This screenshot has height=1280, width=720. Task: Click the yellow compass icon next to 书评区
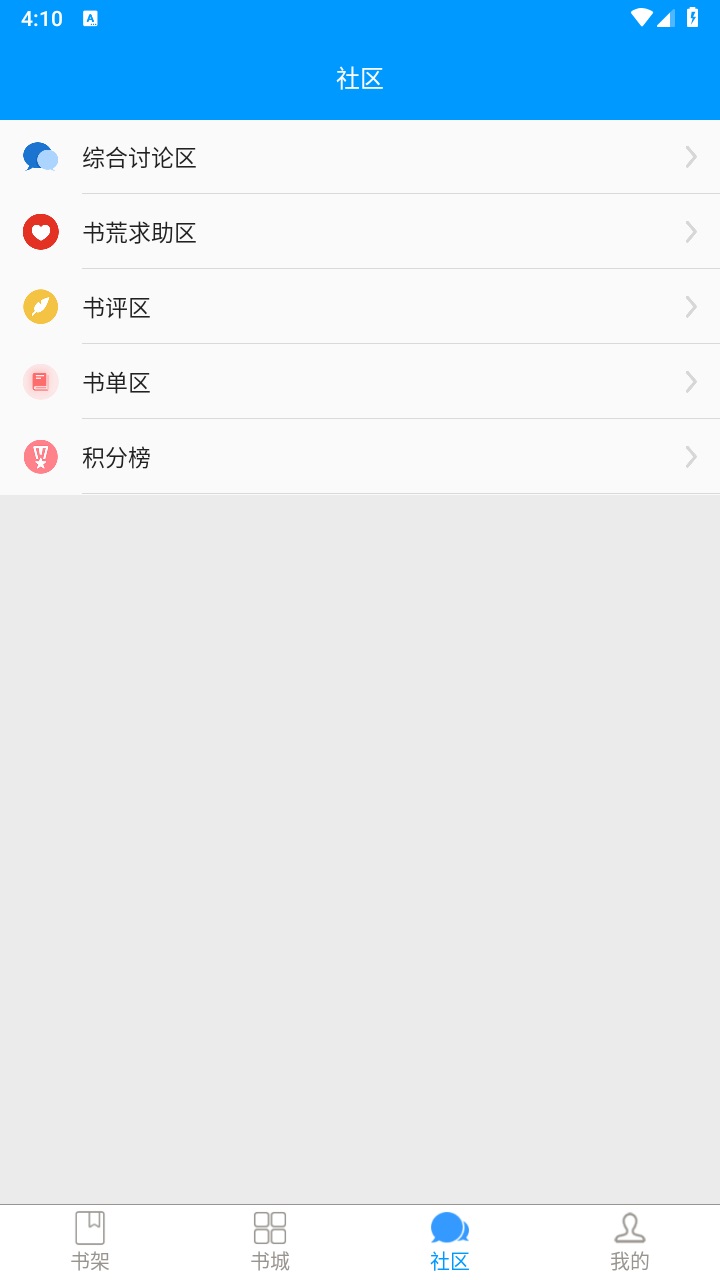(40, 307)
